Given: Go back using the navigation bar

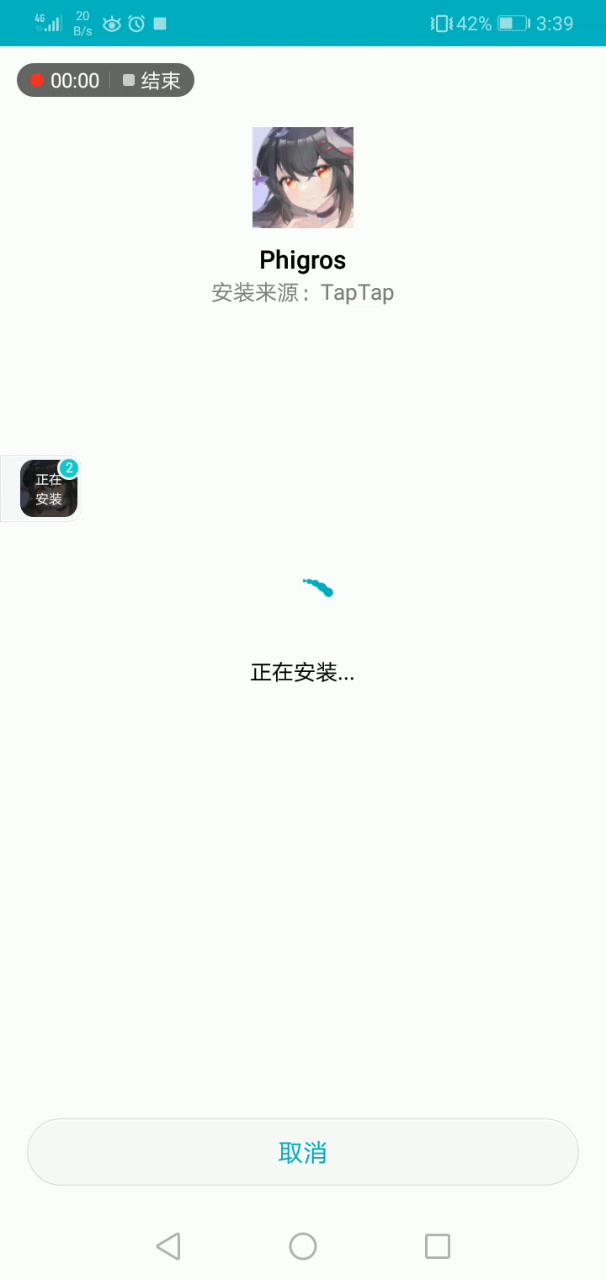Looking at the screenshot, I should (168, 1246).
